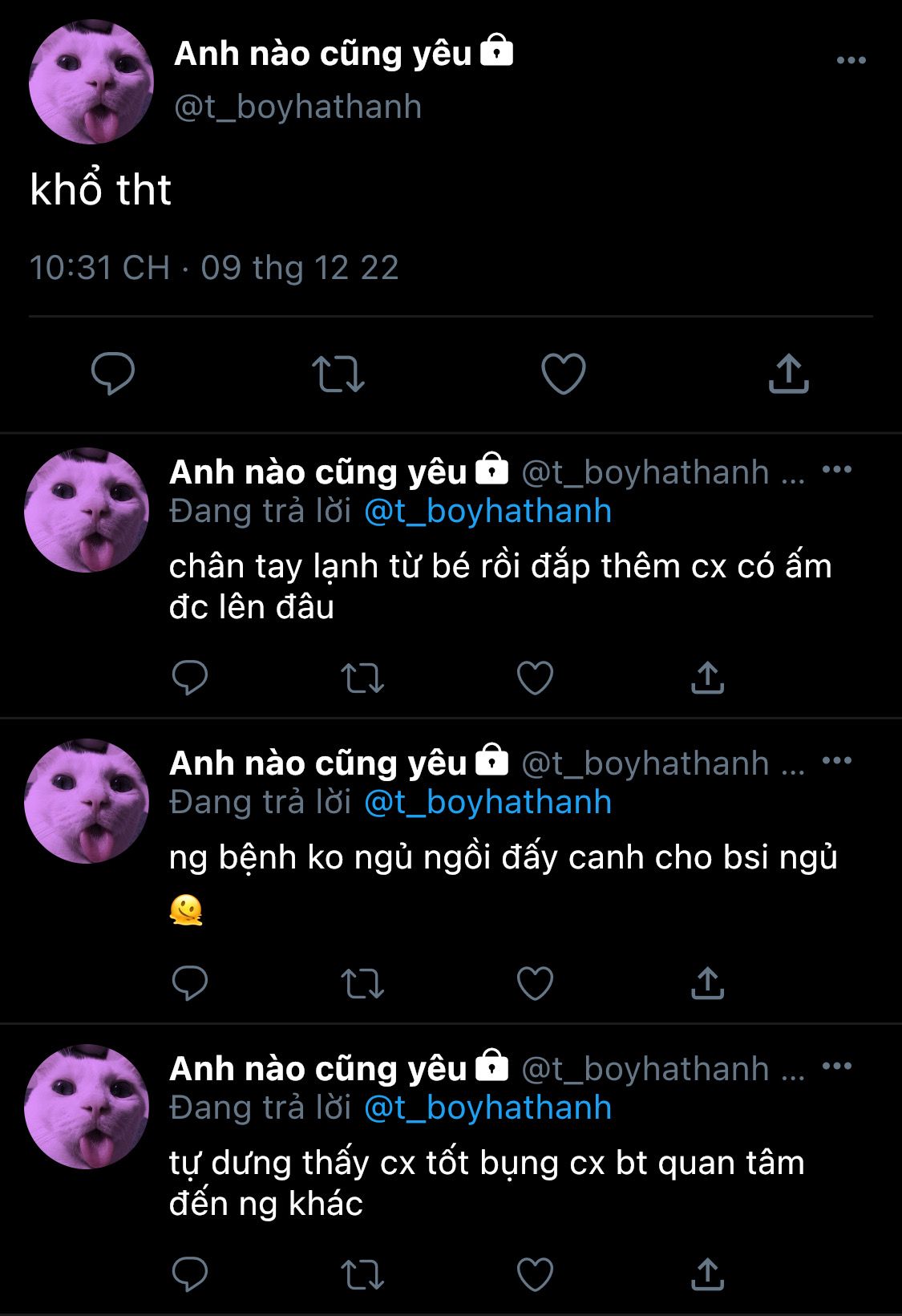Retweet the "khổ tht" tweet
The height and width of the screenshot is (1316, 902).
(338, 374)
